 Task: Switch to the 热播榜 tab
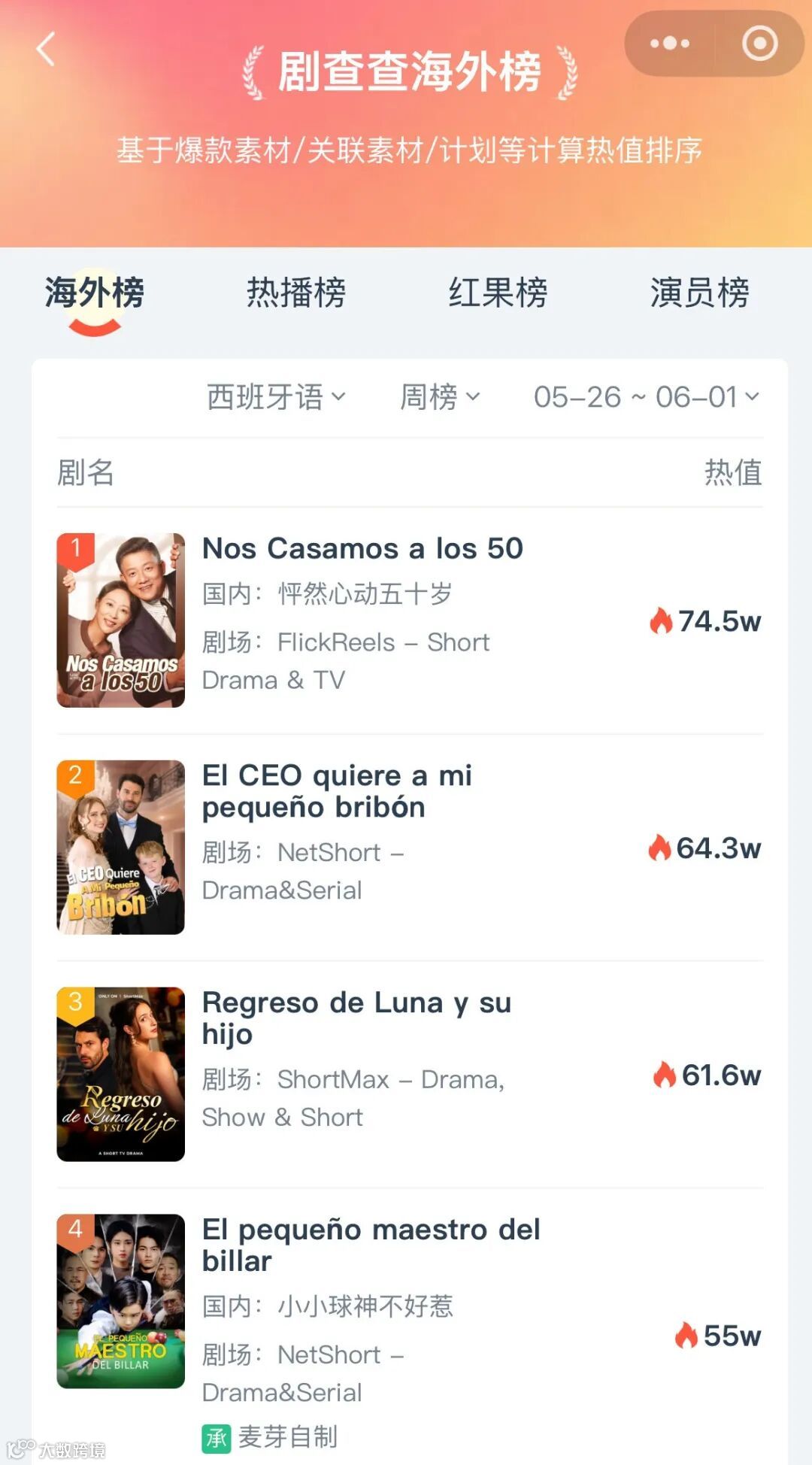(296, 293)
